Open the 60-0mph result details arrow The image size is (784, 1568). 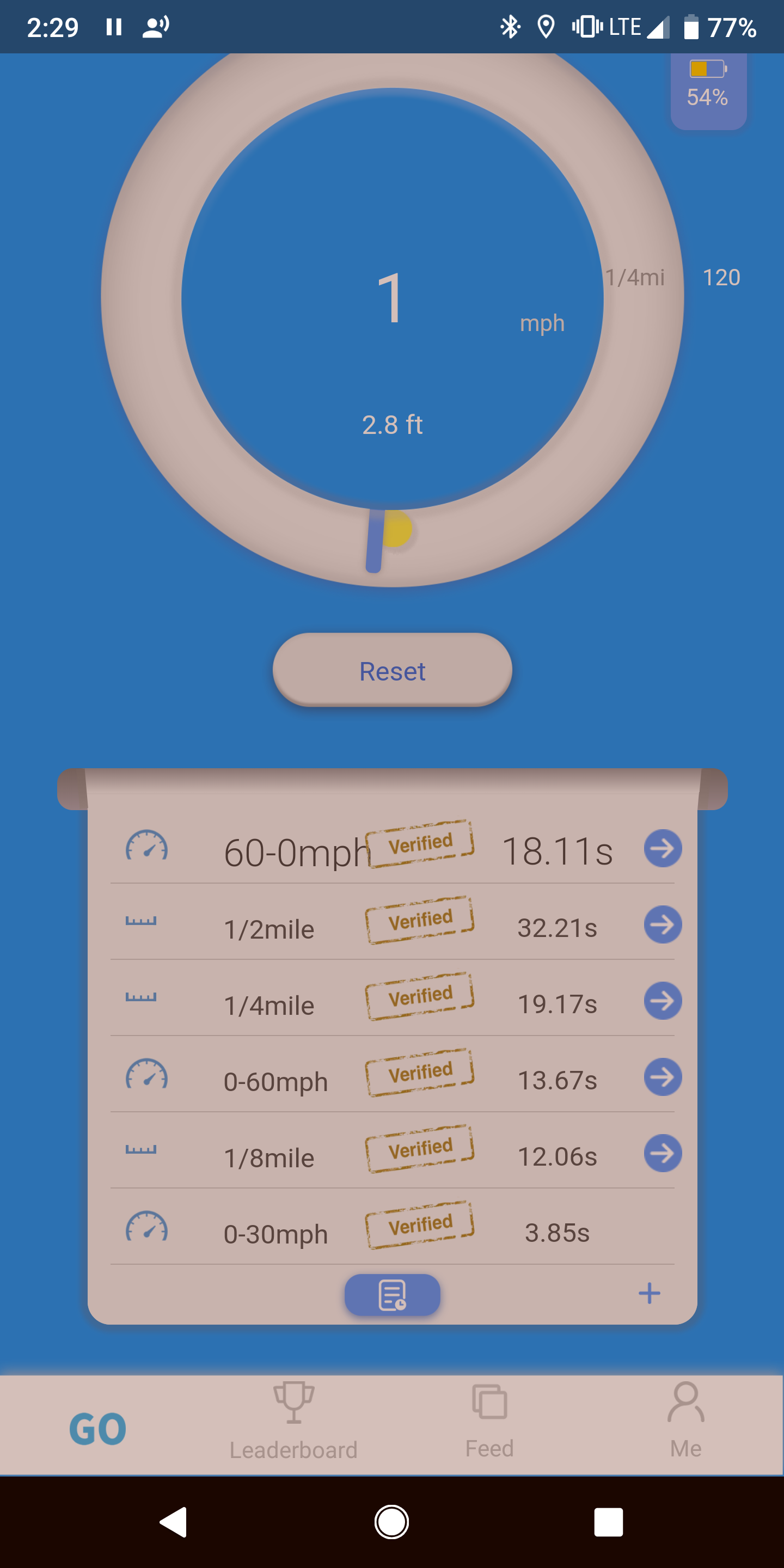(x=662, y=848)
